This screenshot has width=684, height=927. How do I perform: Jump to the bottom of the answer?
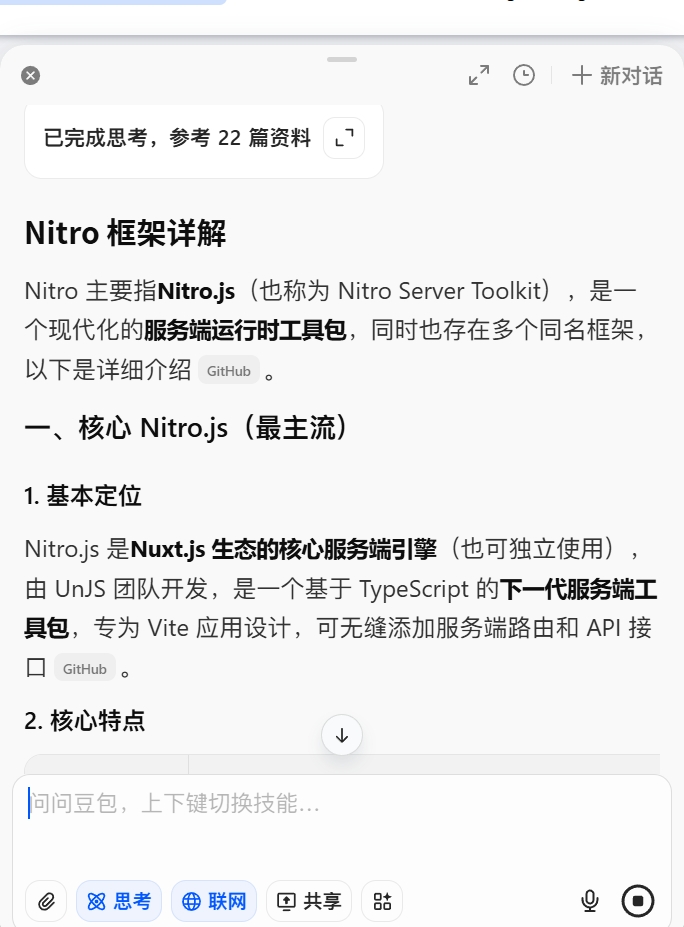[342, 736]
